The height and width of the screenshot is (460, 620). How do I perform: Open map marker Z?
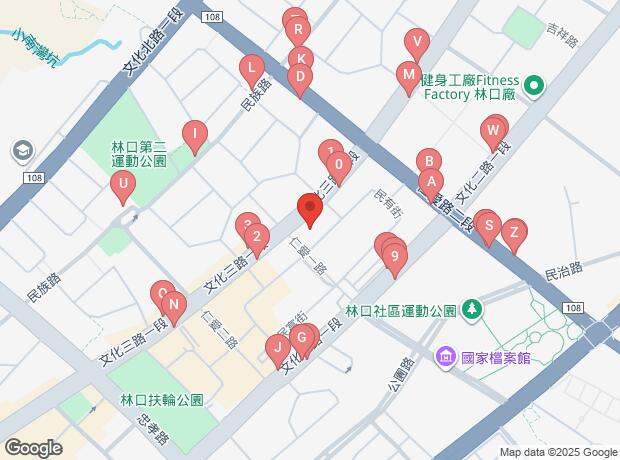click(x=514, y=233)
